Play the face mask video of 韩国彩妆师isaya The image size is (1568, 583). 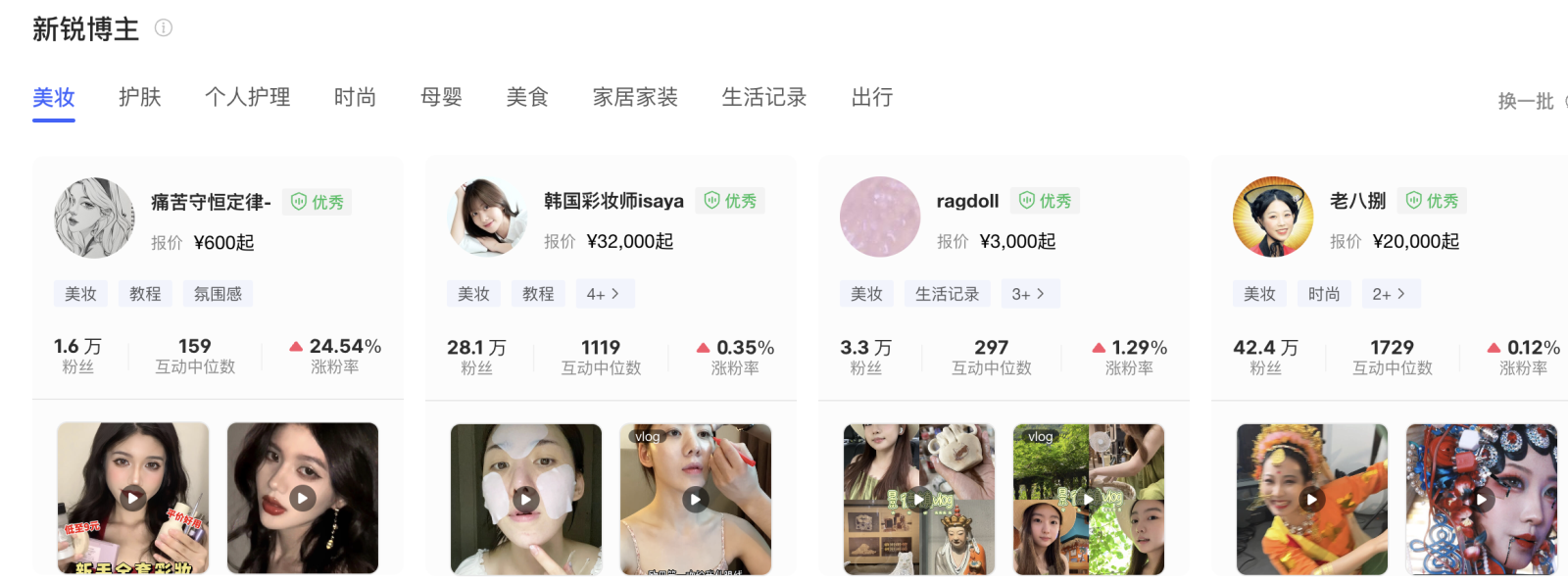(x=526, y=499)
